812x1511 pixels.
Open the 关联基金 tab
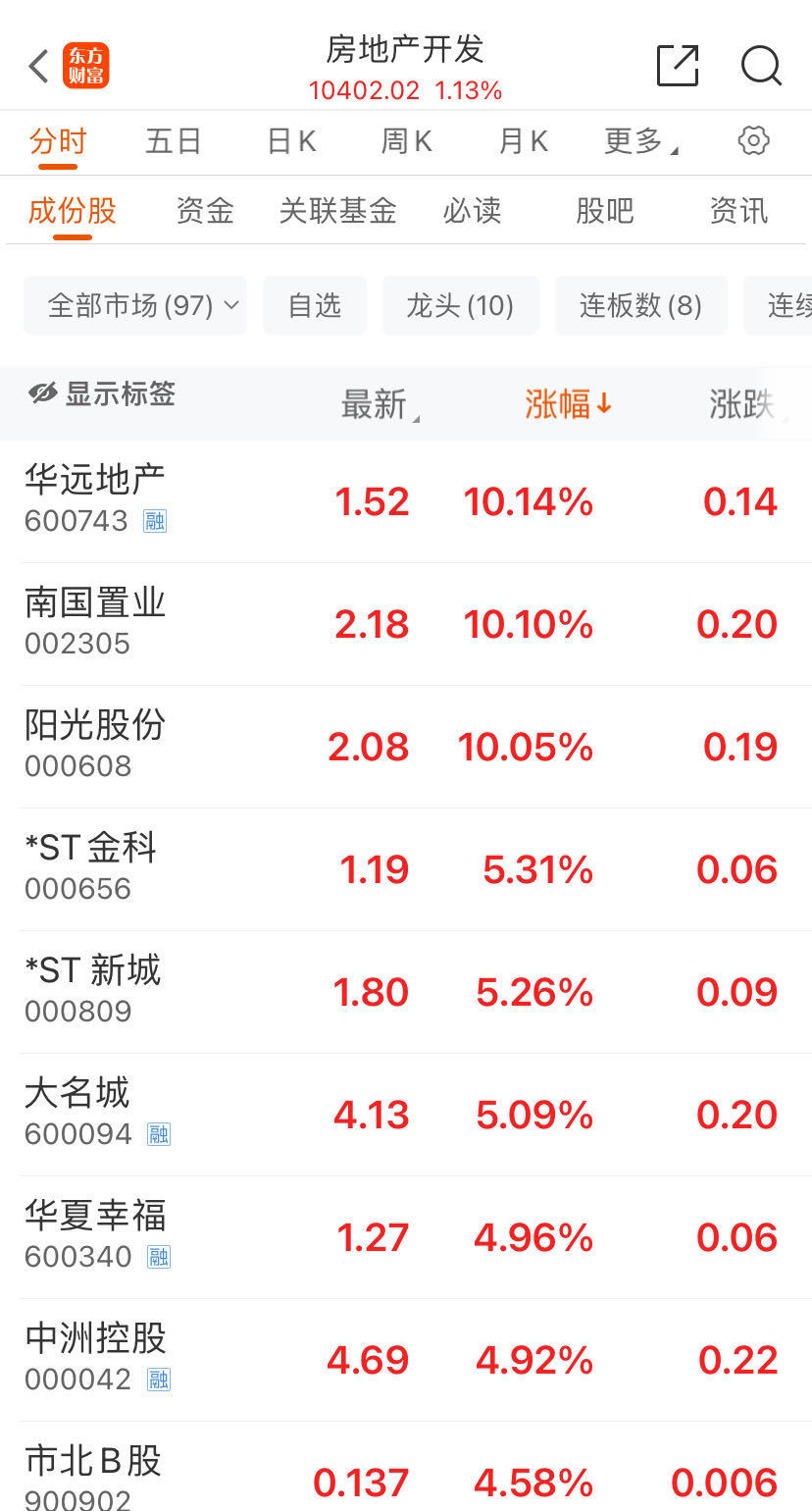click(x=337, y=210)
